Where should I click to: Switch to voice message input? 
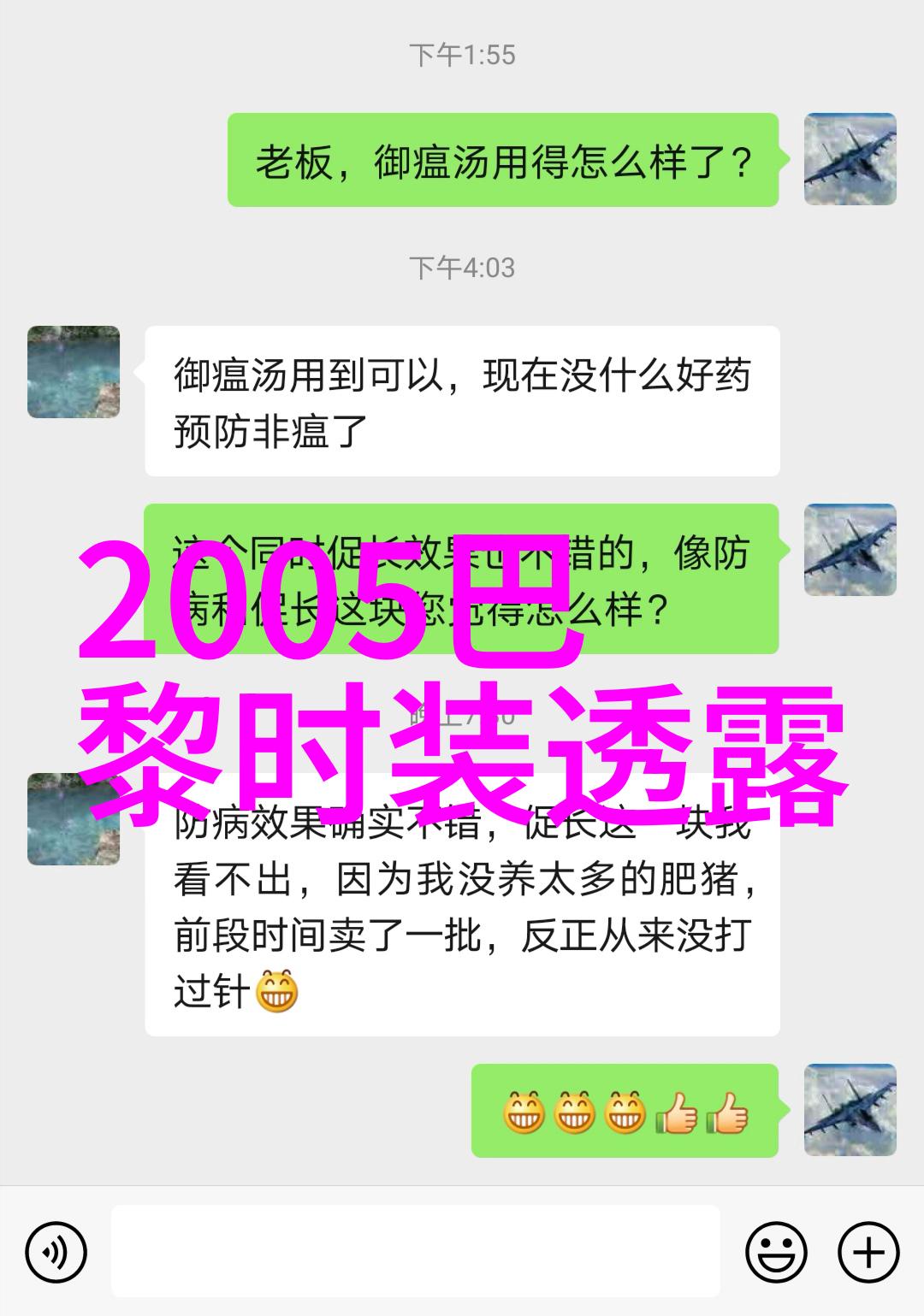click(x=56, y=1253)
